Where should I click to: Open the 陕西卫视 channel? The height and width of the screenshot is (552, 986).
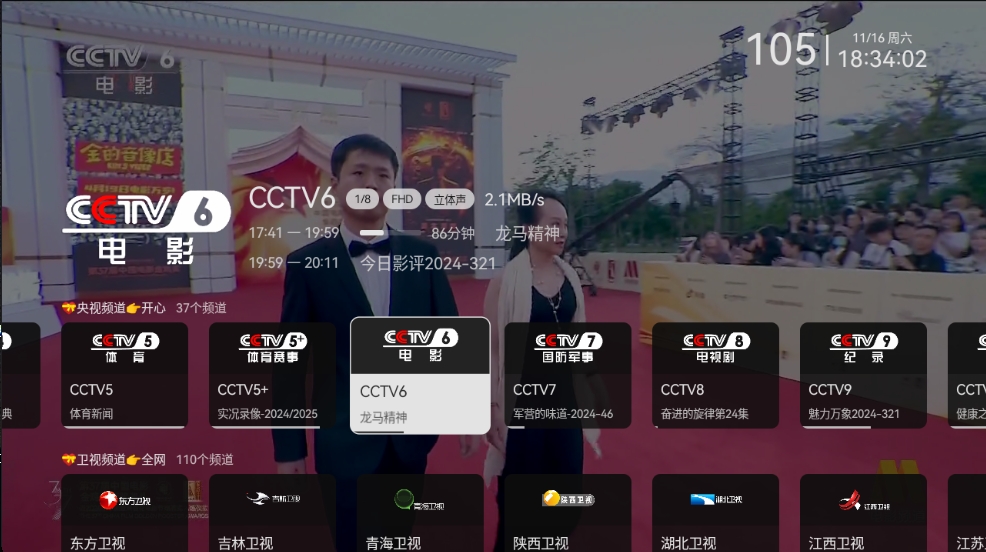click(x=567, y=513)
